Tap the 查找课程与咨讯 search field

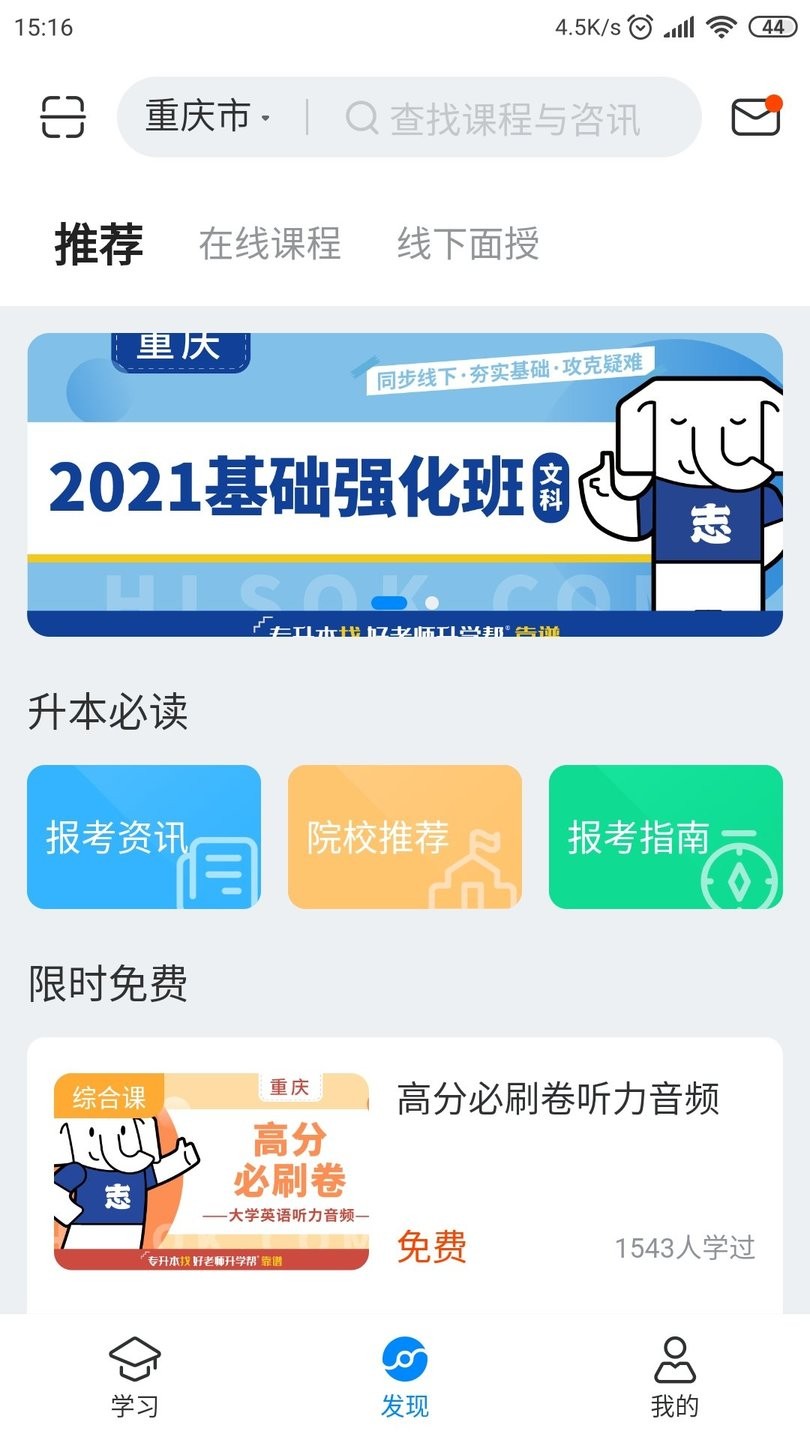[x=480, y=118]
